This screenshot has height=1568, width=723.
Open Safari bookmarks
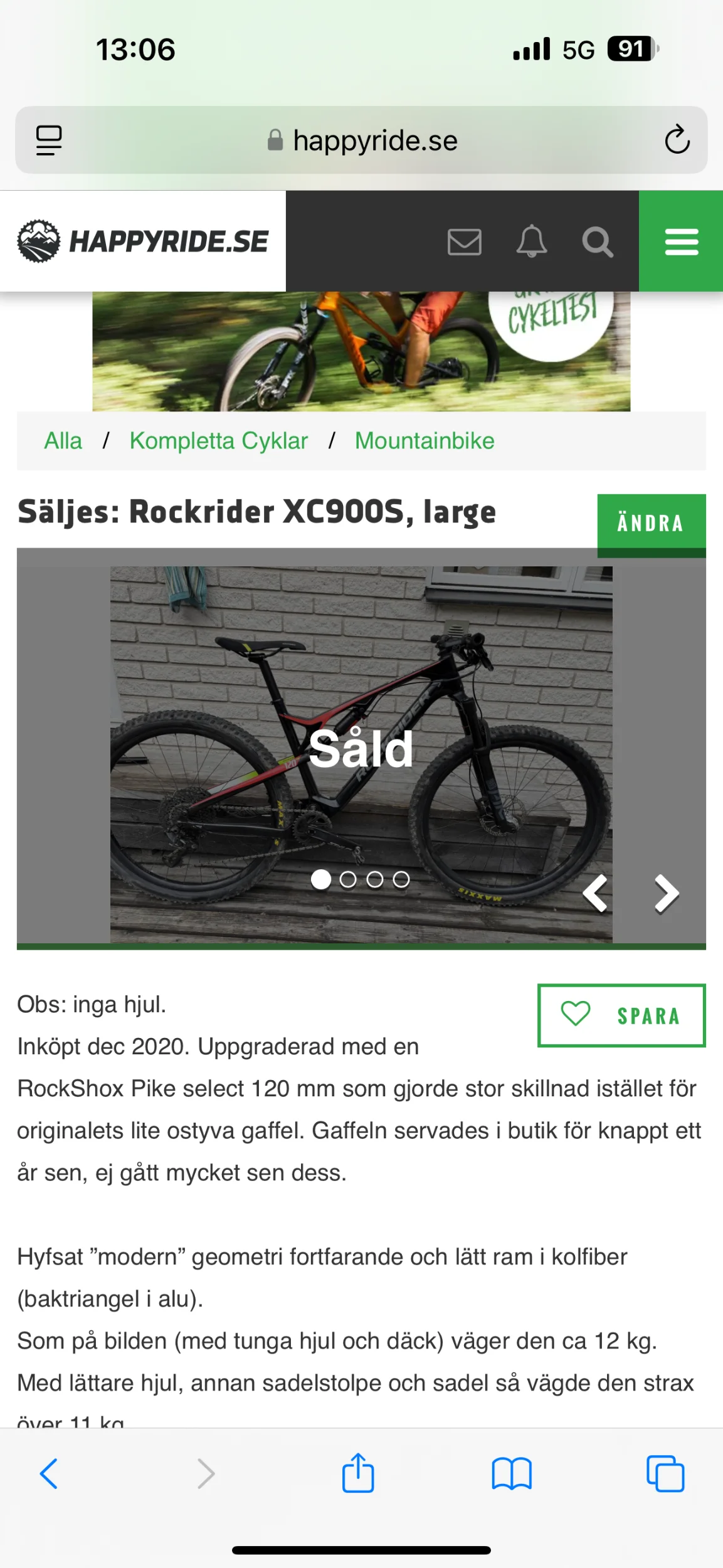pyautogui.click(x=512, y=1473)
